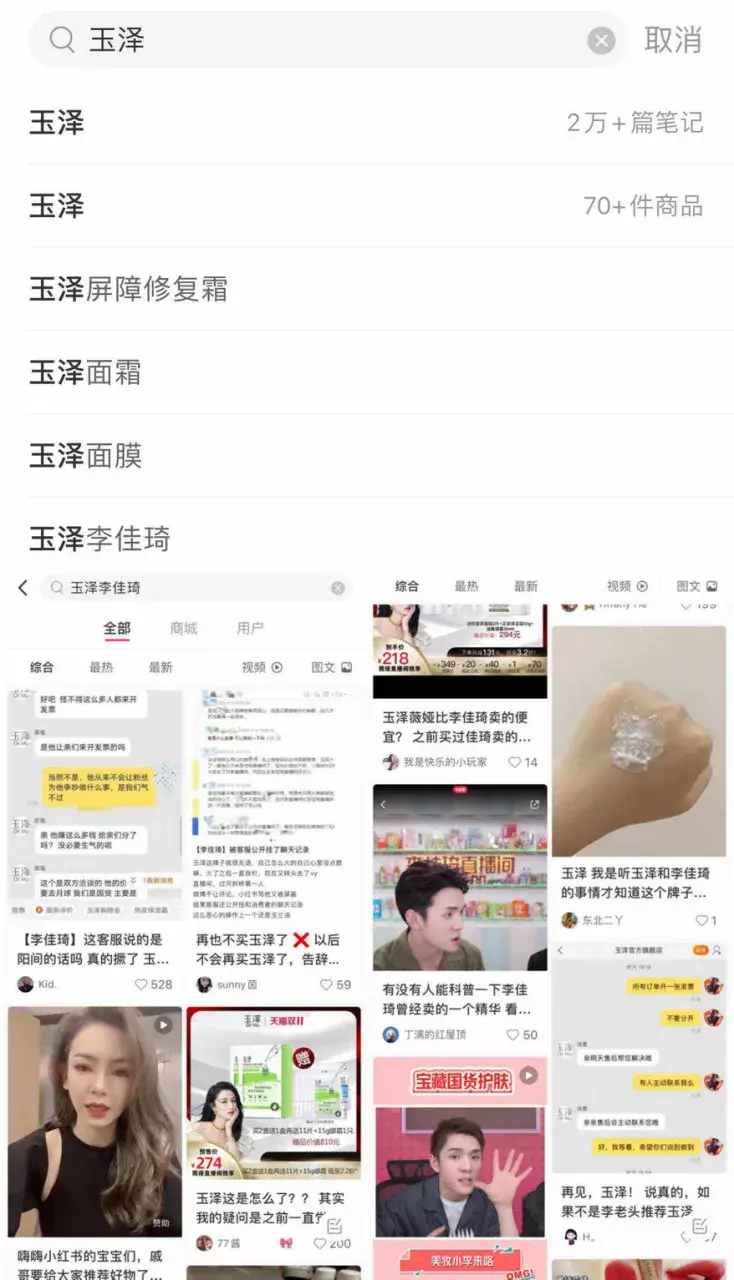Switch sorting to 最热
The image size is (734, 1280).
coord(104,666)
